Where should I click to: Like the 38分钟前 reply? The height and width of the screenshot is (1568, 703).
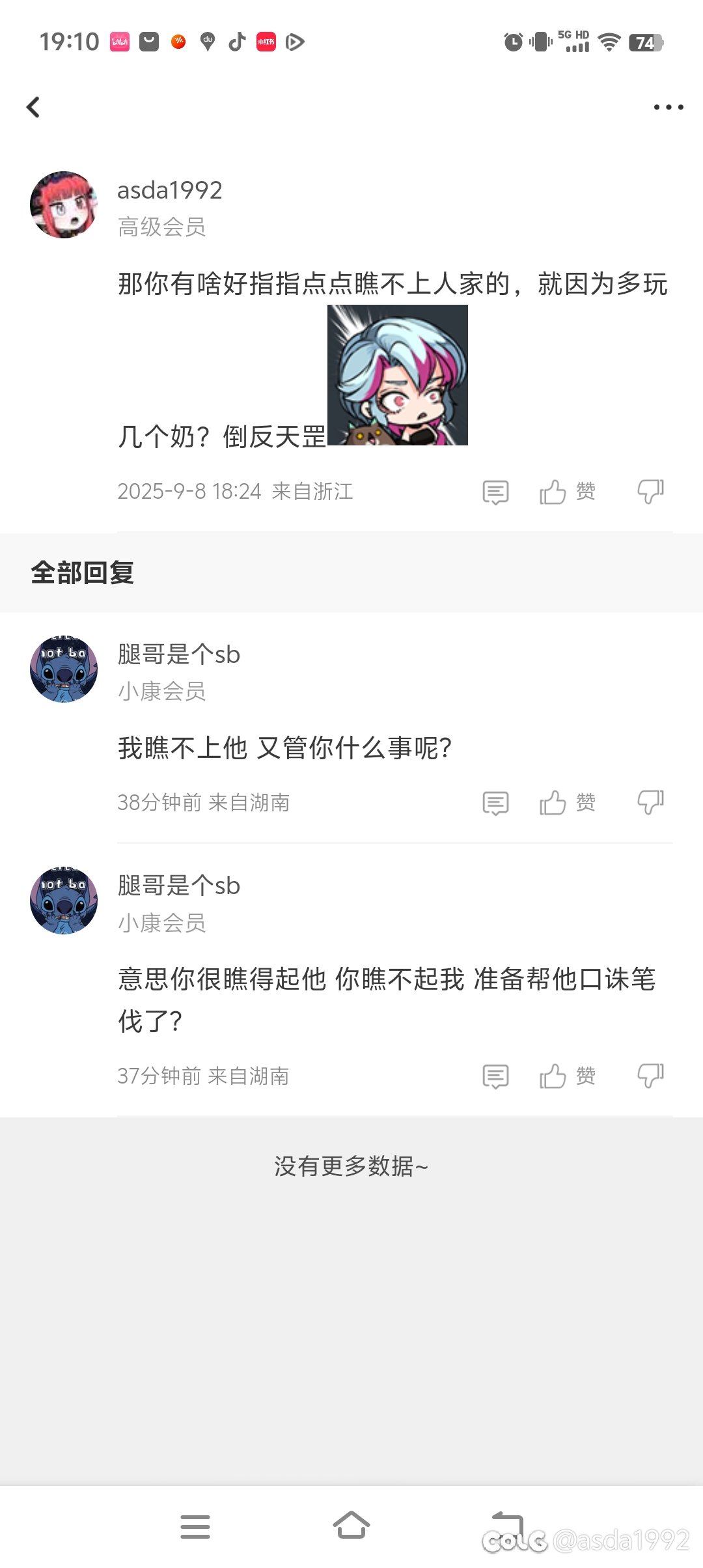(567, 802)
